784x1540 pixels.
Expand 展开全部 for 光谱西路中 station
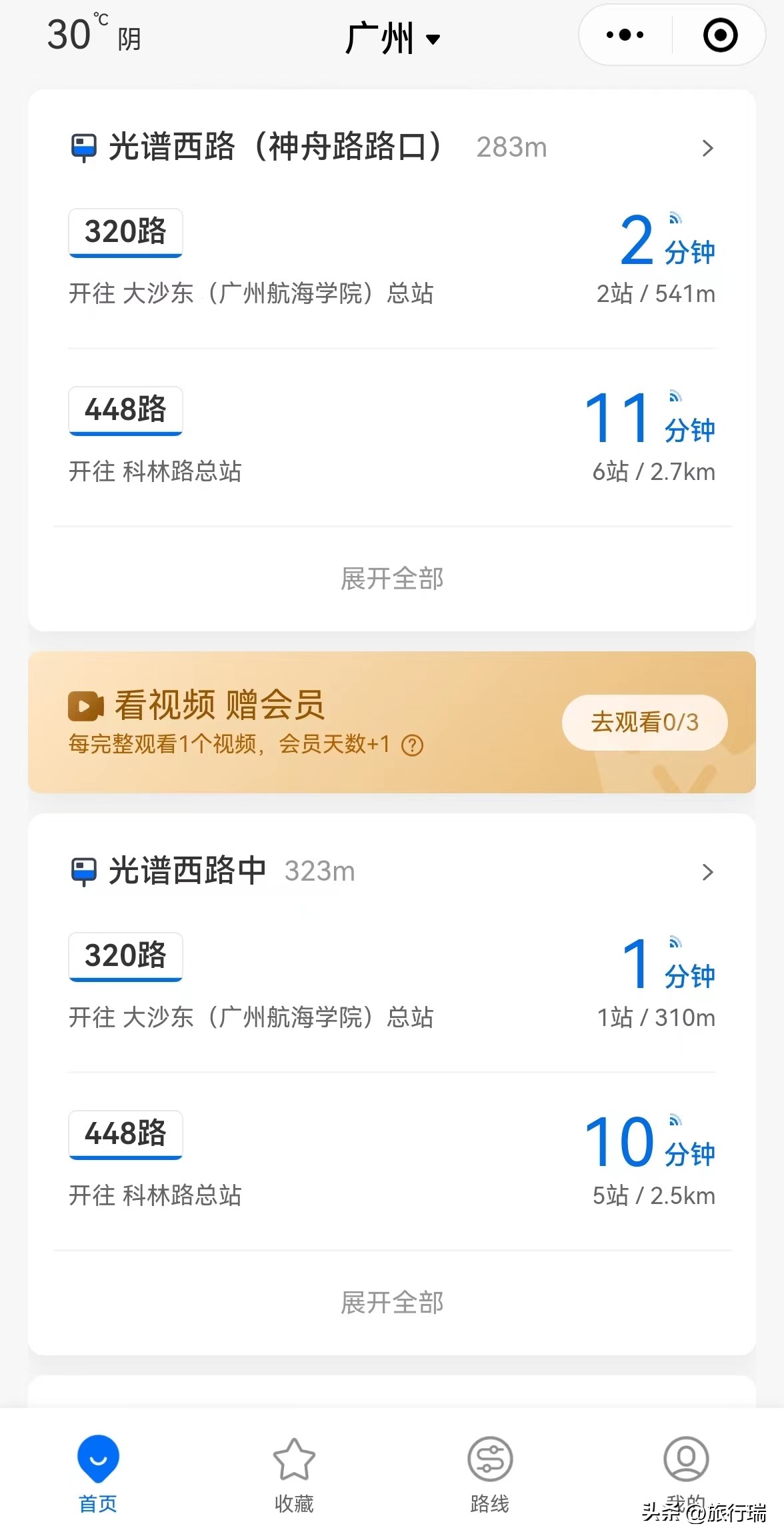[x=391, y=1303]
